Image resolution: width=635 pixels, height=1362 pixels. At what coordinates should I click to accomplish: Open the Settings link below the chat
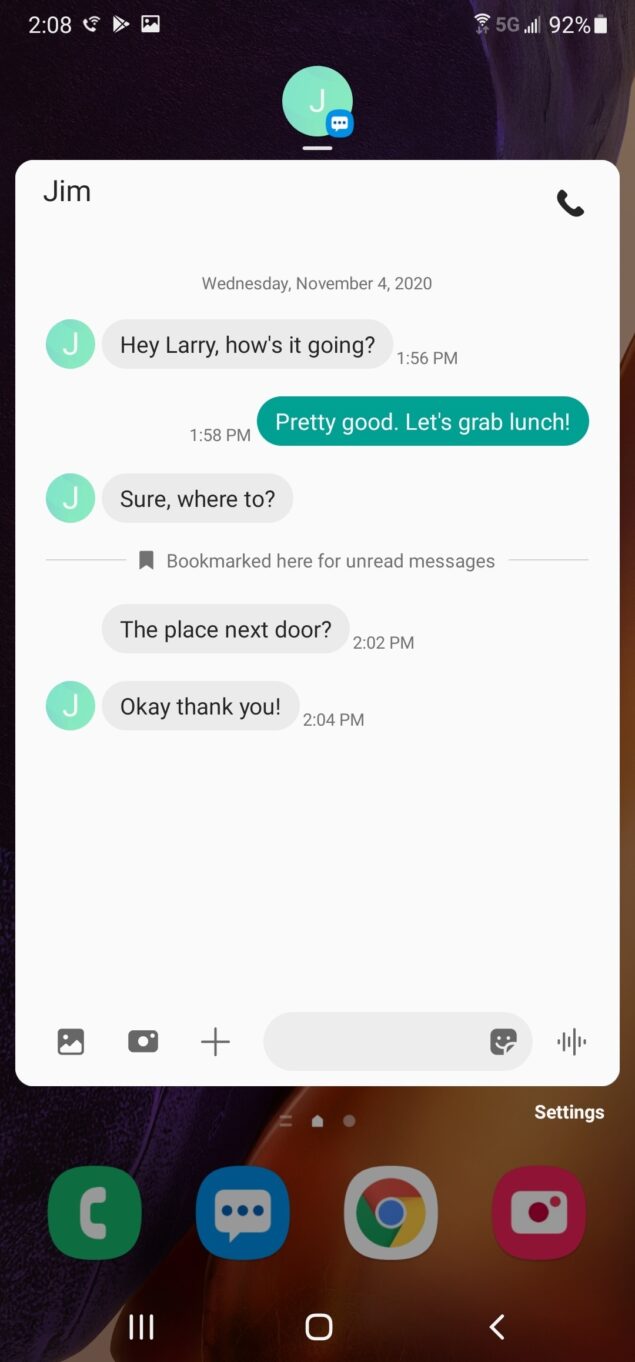tap(569, 1112)
